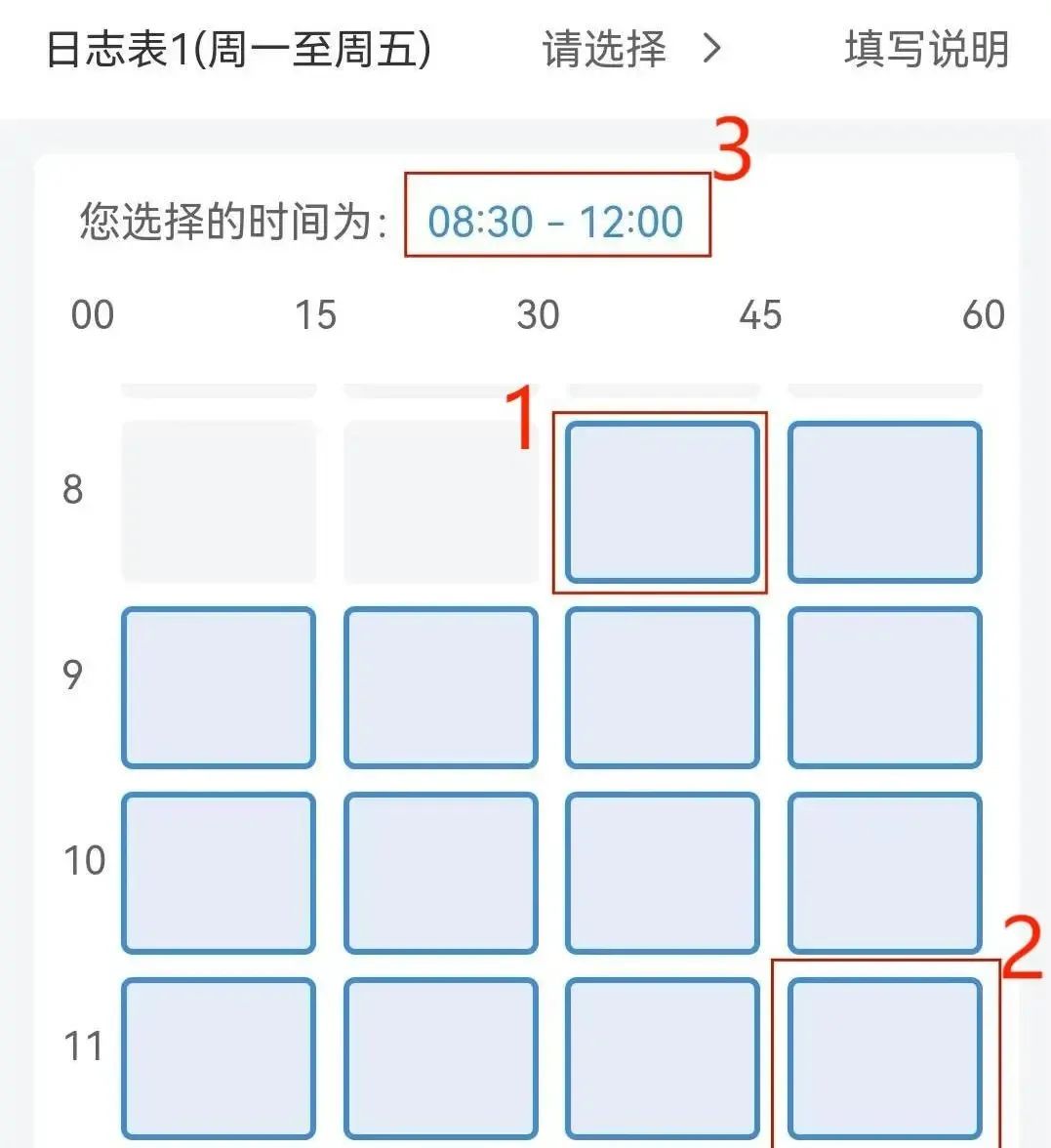Deselect the 11:30 to 11:45 time block
The image size is (1051, 1148).
[x=662, y=1058]
